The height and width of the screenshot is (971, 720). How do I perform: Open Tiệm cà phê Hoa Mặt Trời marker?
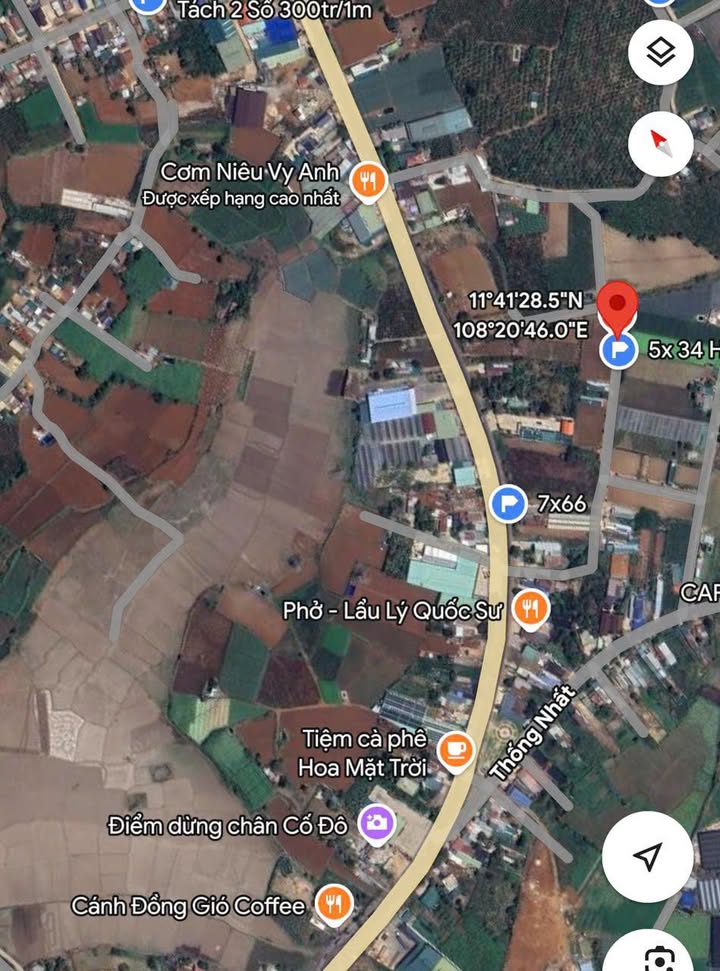point(456,749)
